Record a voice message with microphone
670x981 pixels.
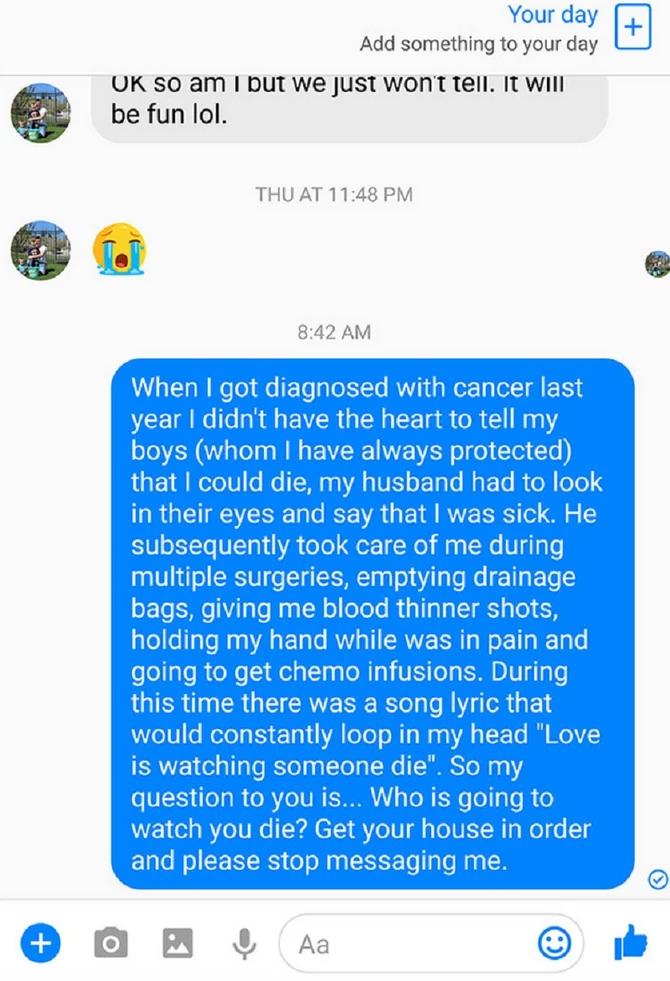point(241,942)
